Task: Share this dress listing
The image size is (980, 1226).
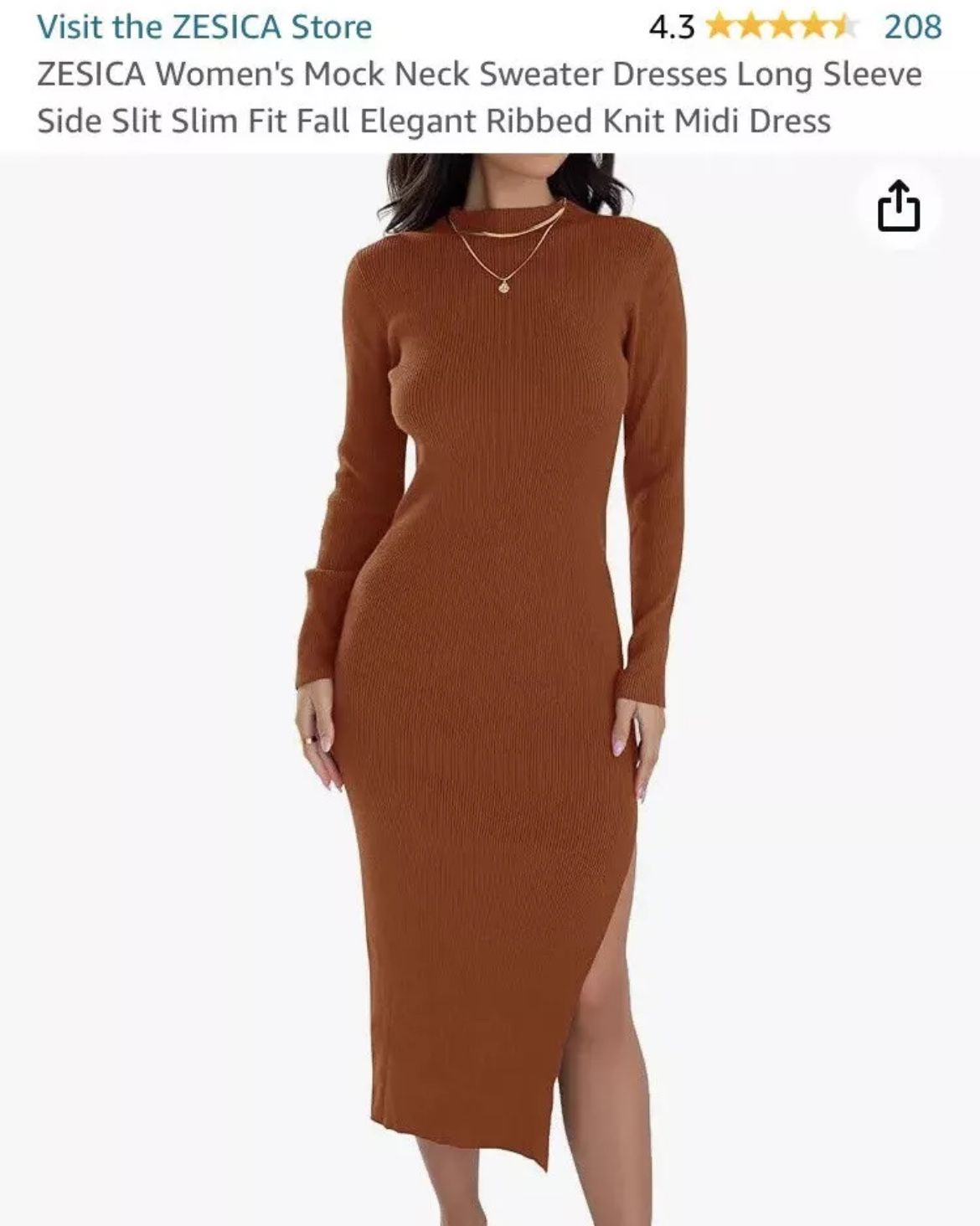Action: 898,206
